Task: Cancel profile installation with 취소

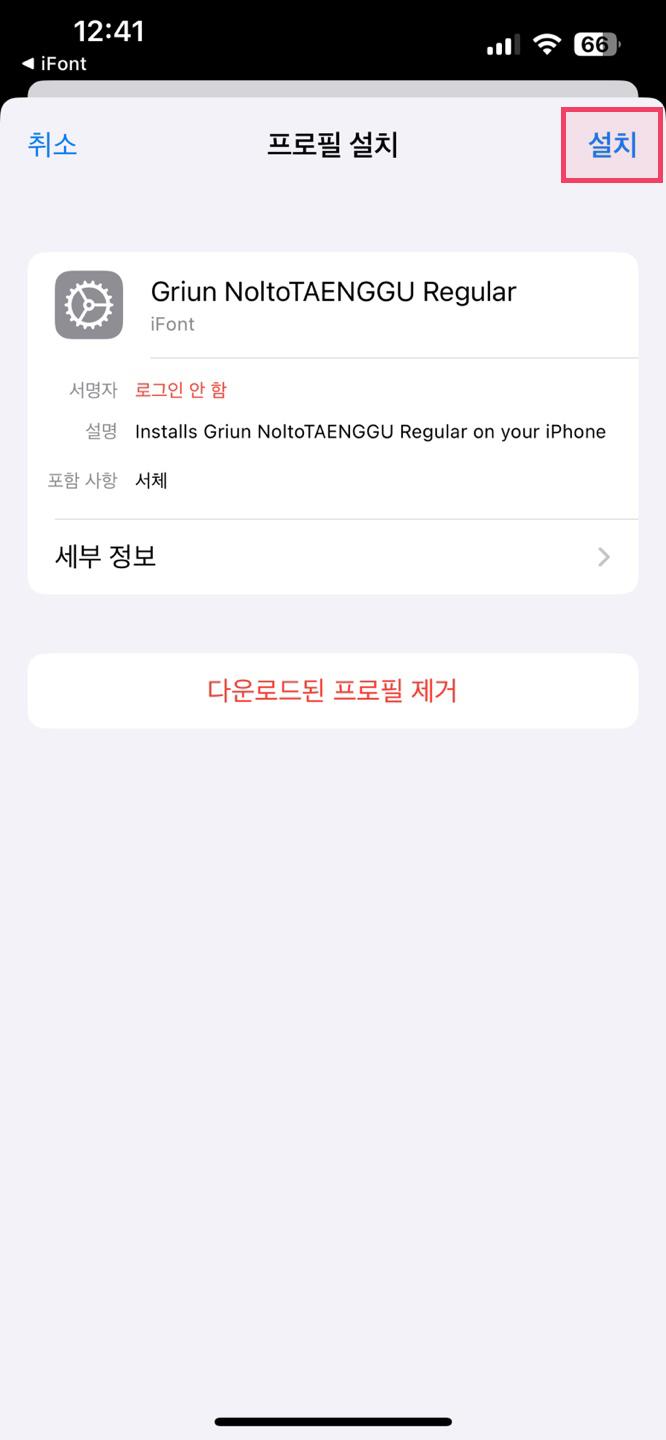Action: tap(53, 145)
